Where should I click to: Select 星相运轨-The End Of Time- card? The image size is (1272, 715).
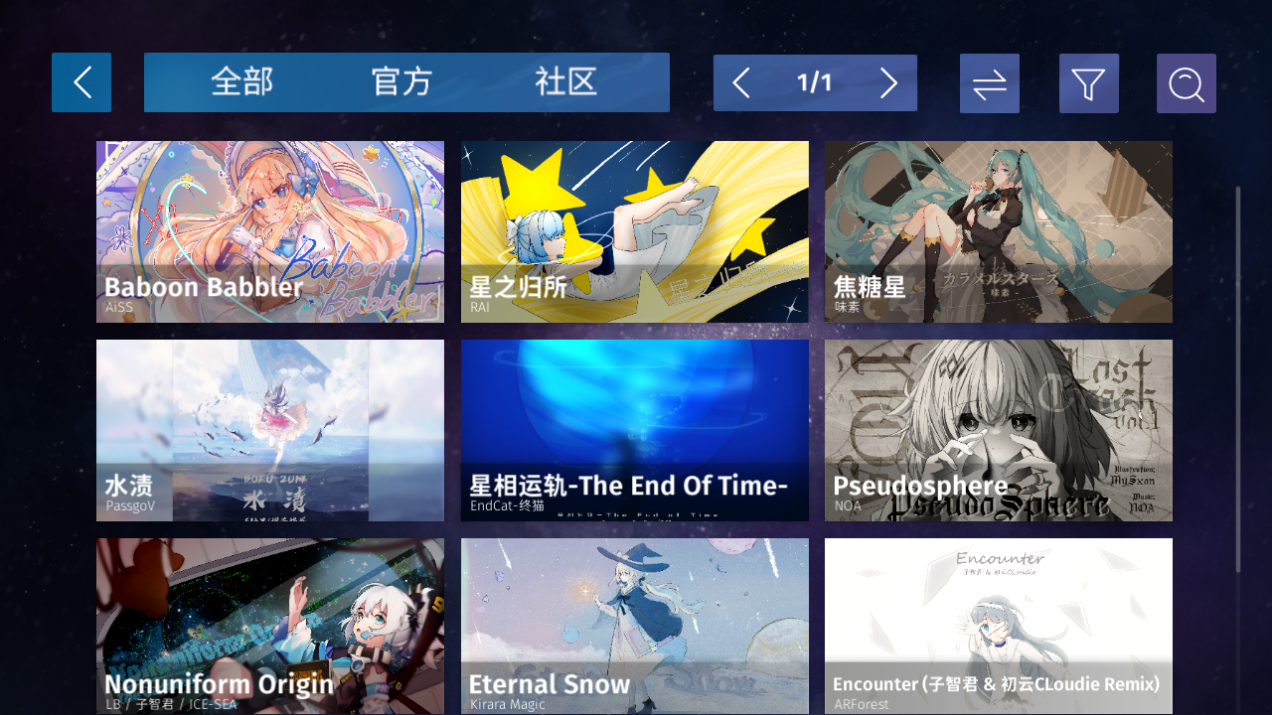(634, 430)
